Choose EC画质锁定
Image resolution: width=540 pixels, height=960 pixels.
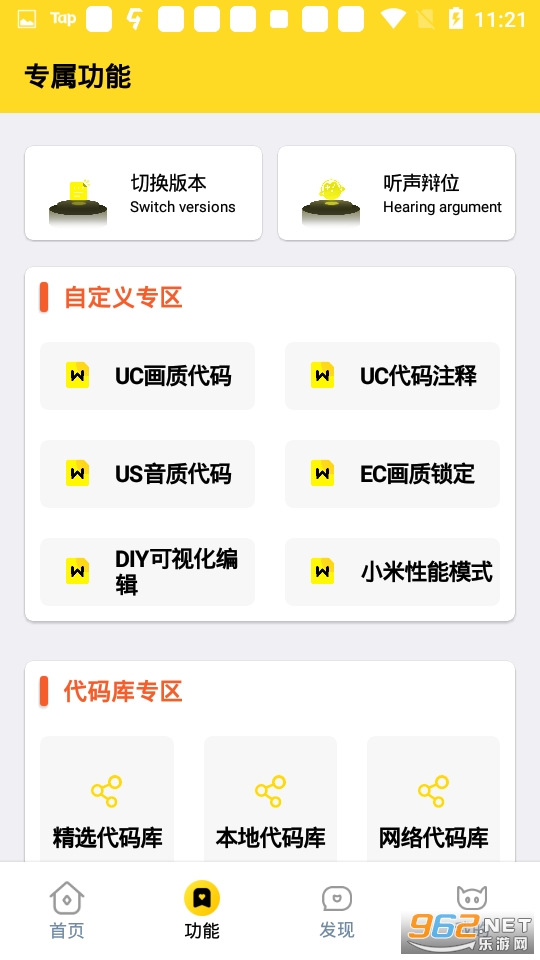(x=392, y=474)
